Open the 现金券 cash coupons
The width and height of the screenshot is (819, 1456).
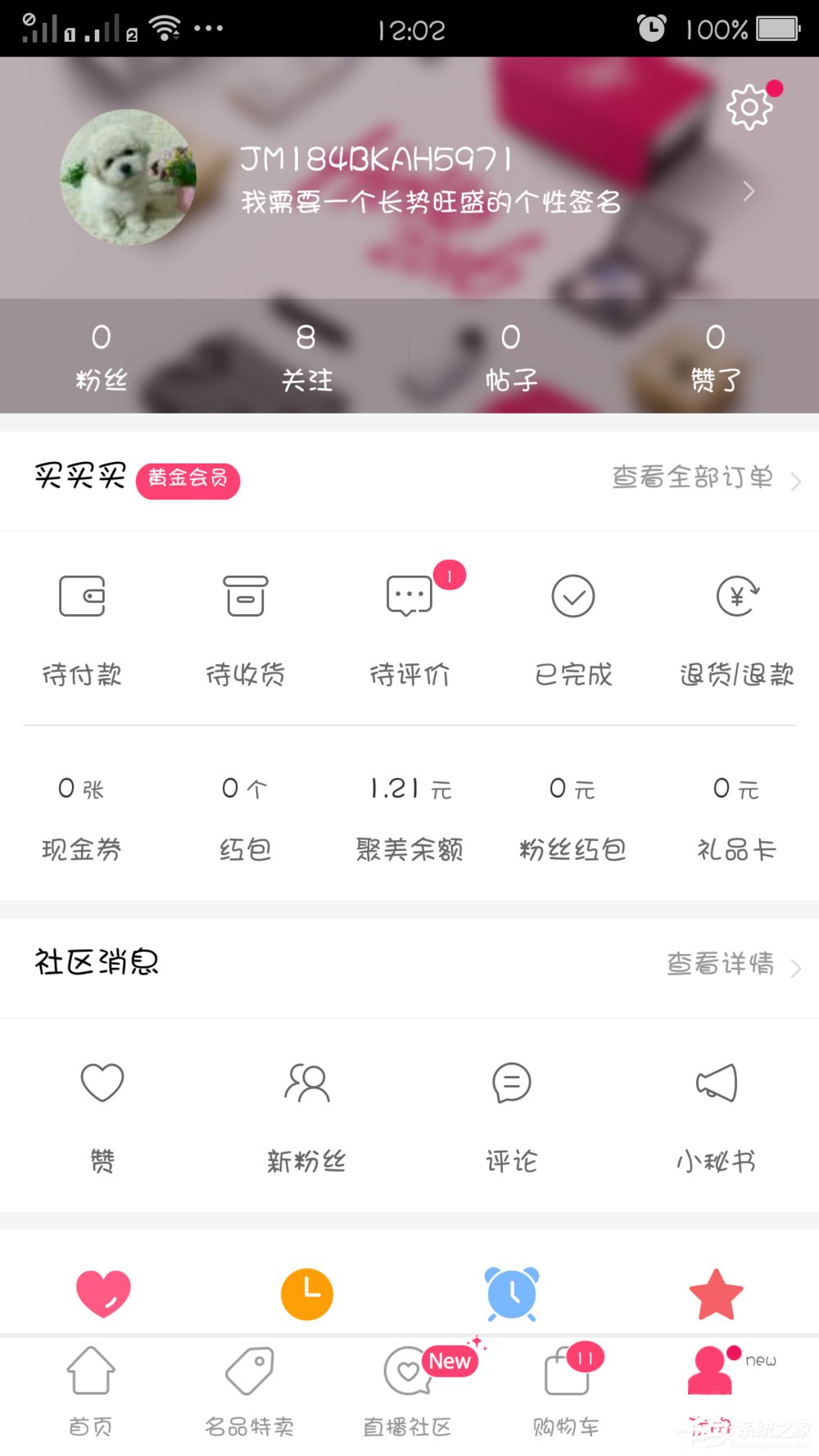[82, 819]
